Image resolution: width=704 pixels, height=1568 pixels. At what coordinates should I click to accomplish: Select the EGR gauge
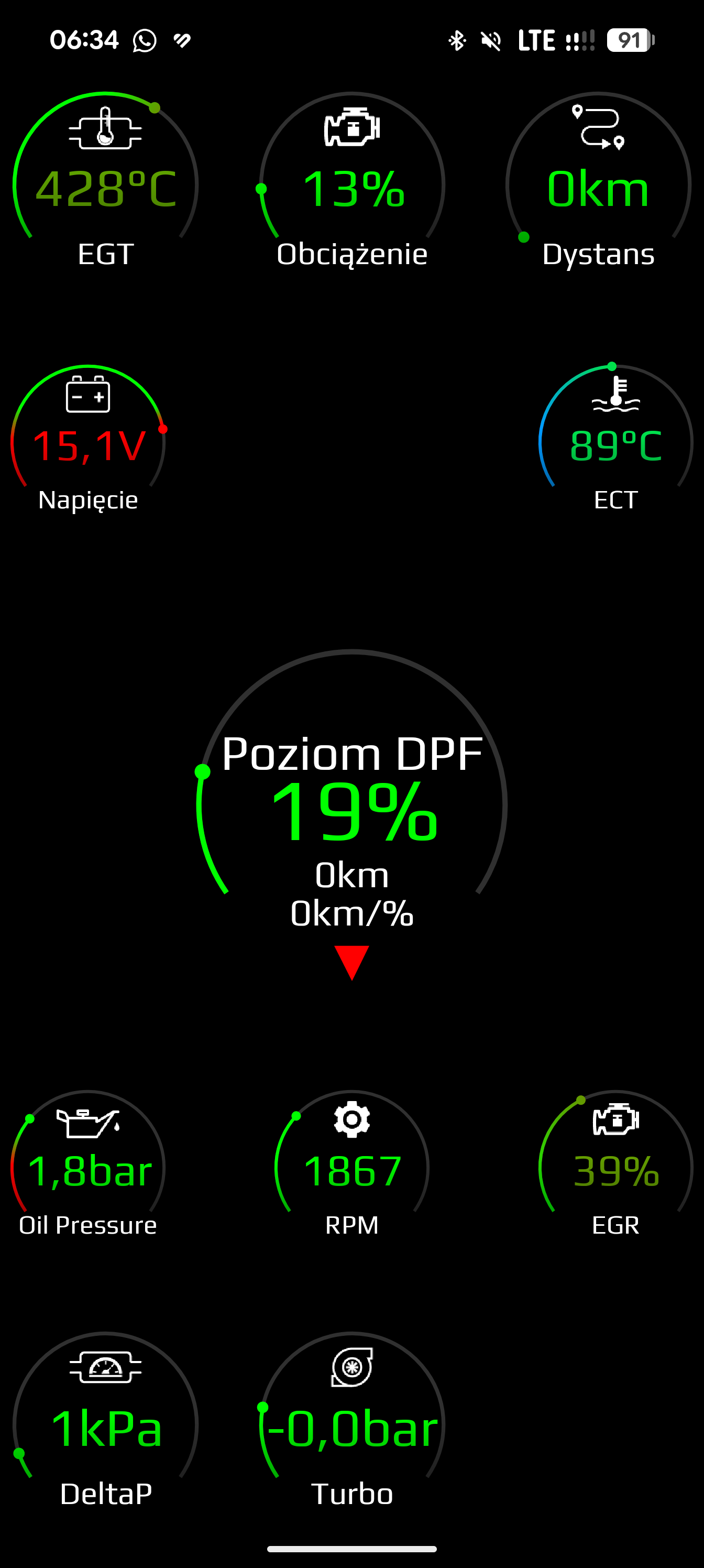(x=615, y=1166)
